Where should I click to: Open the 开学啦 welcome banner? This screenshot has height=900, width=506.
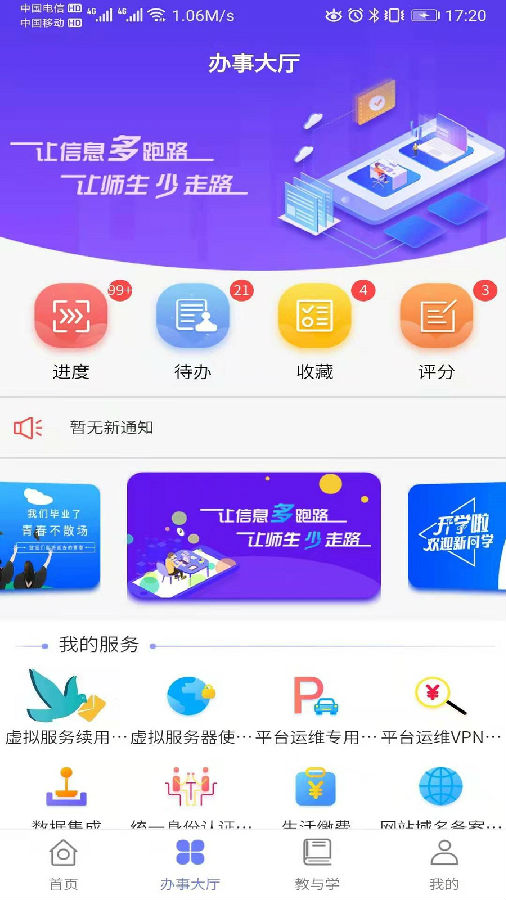coord(457,536)
